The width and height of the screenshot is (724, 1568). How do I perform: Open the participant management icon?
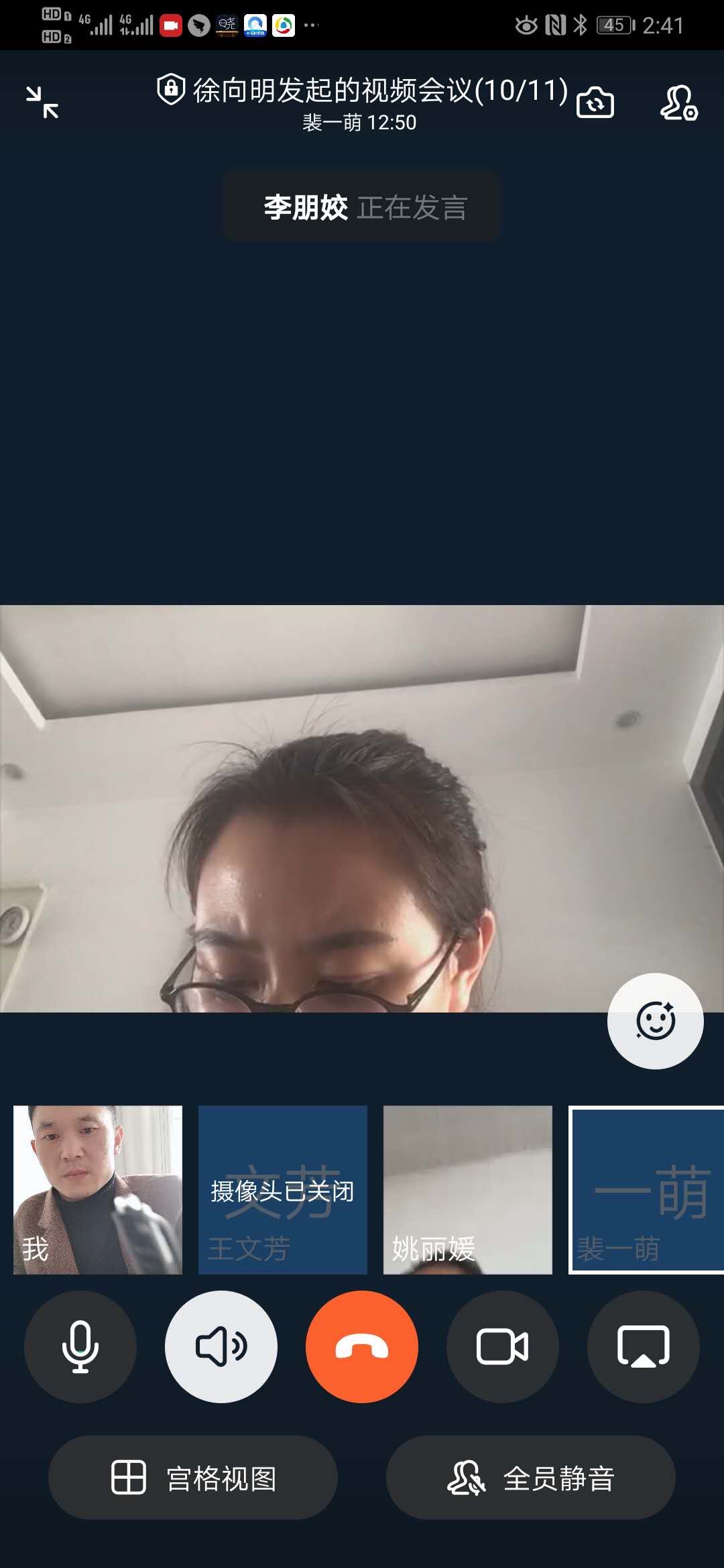[x=678, y=103]
